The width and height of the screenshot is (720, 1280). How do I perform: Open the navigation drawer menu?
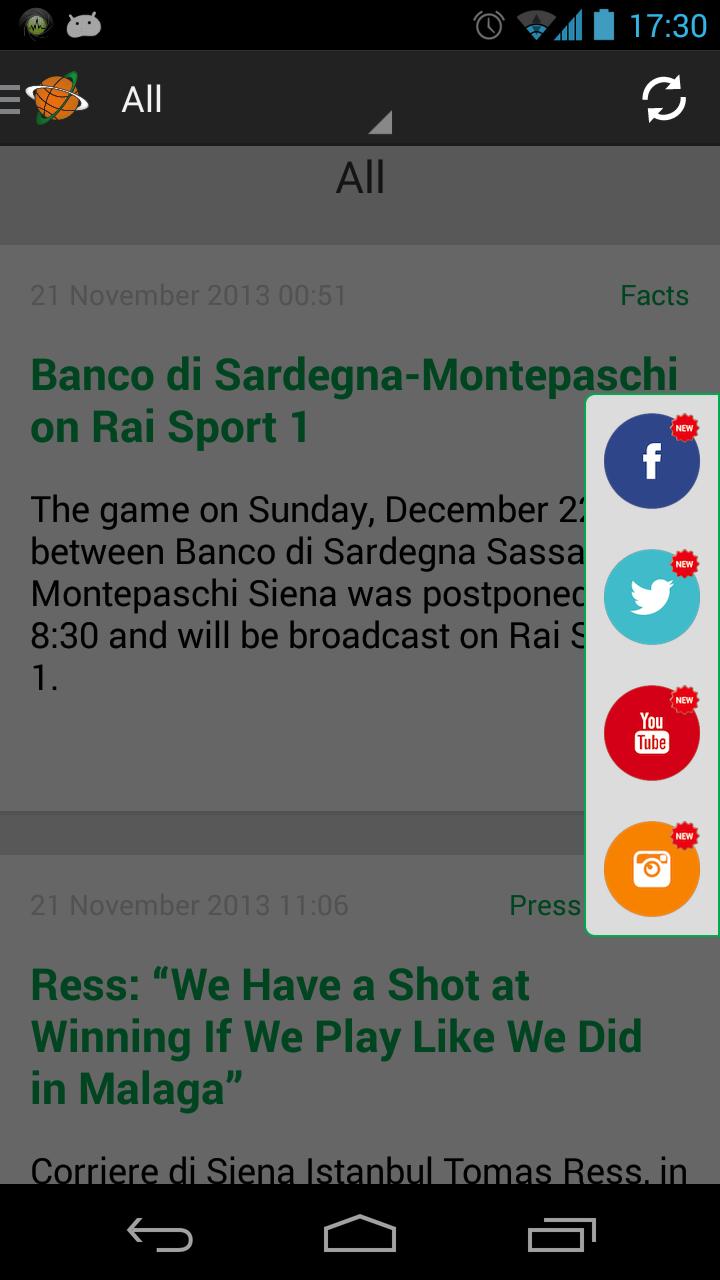tap(10, 98)
